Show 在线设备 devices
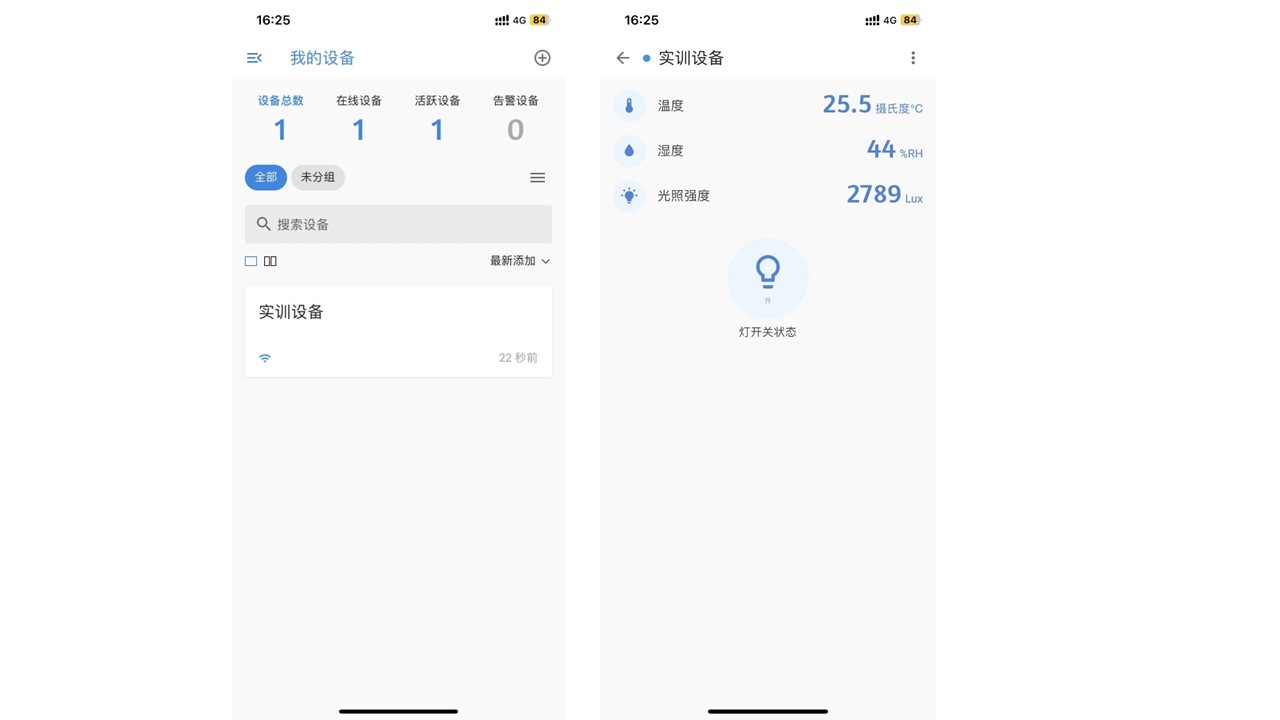Image resolution: width=1280 pixels, height=720 pixels. click(359, 118)
